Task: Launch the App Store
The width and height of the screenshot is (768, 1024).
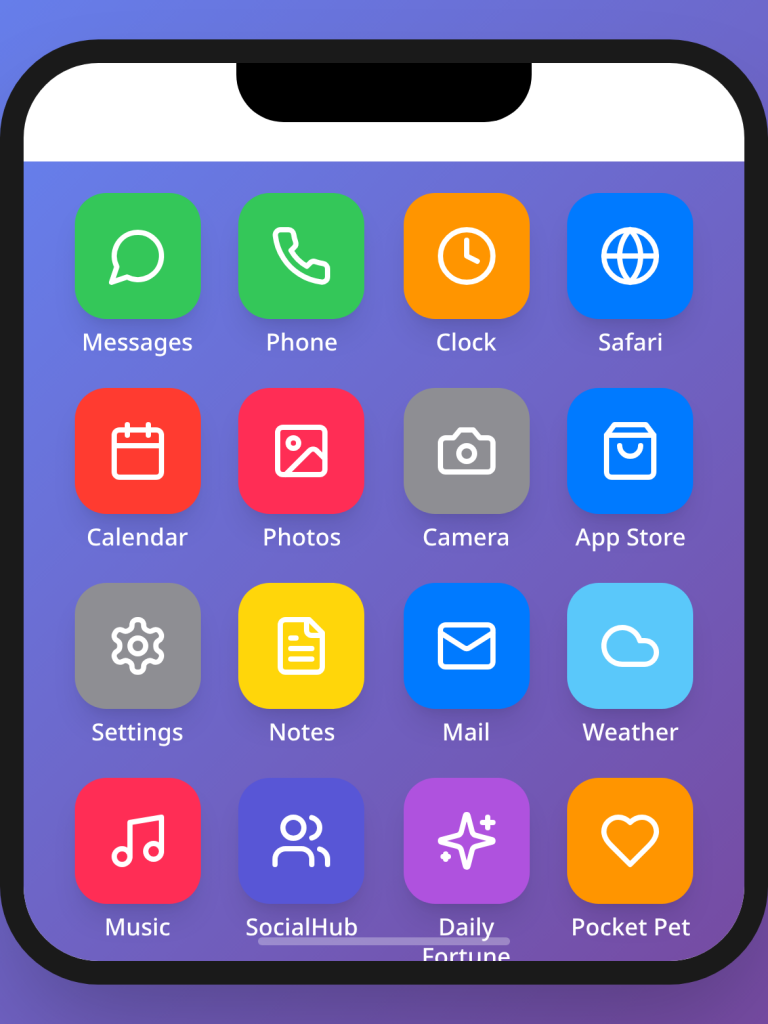Action: (630, 451)
